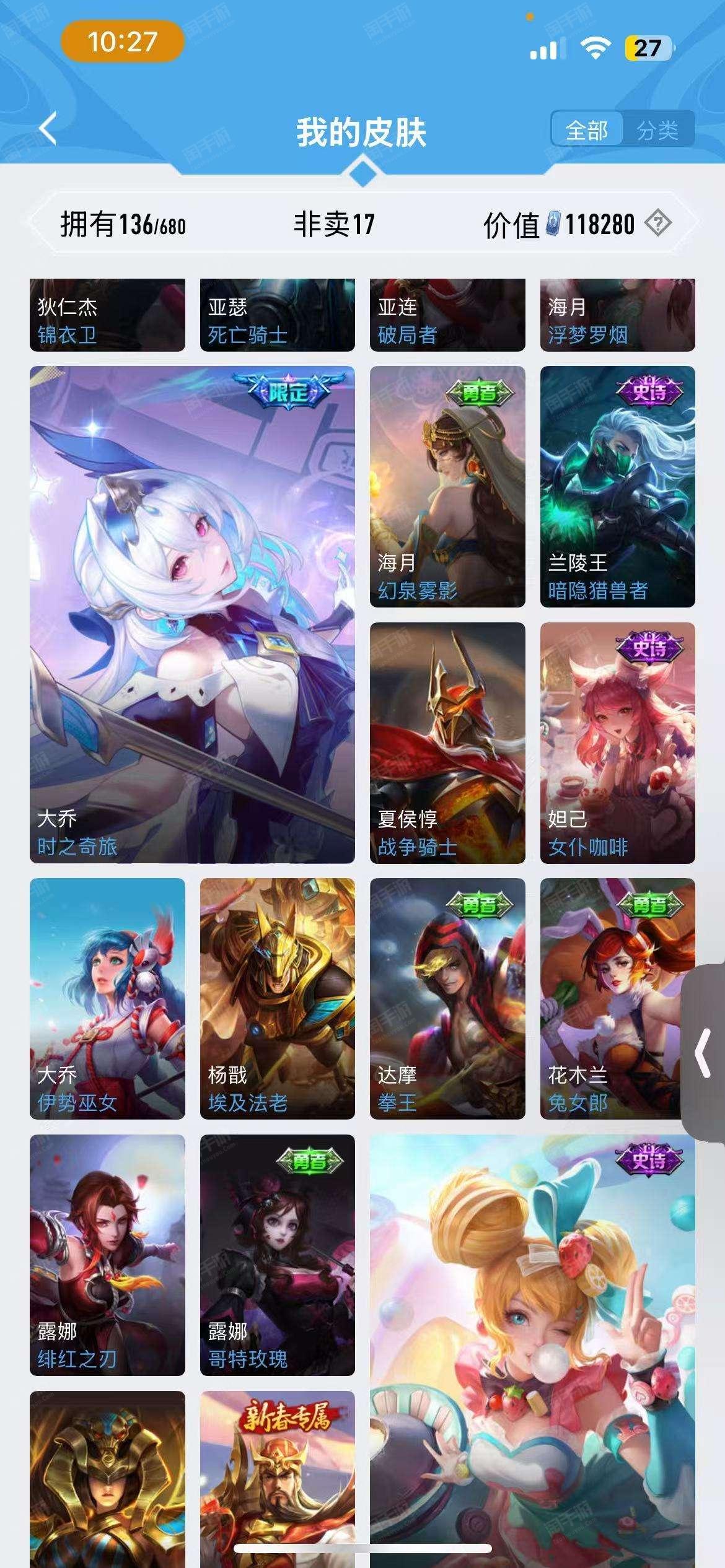Open 海月 幻泉雾影 skin card
725x1568 pixels.
coord(447,486)
